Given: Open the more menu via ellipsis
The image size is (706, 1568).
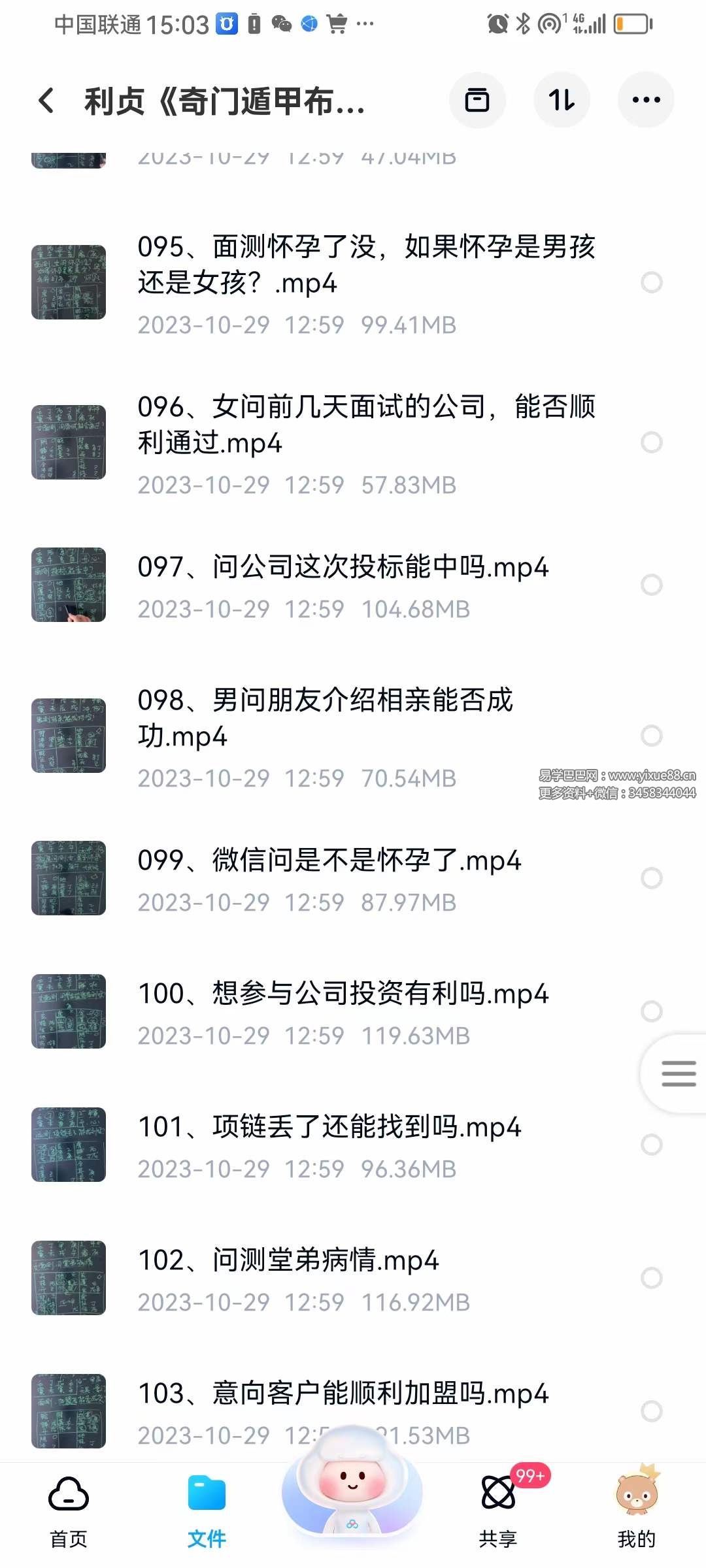Looking at the screenshot, I should click(x=646, y=99).
